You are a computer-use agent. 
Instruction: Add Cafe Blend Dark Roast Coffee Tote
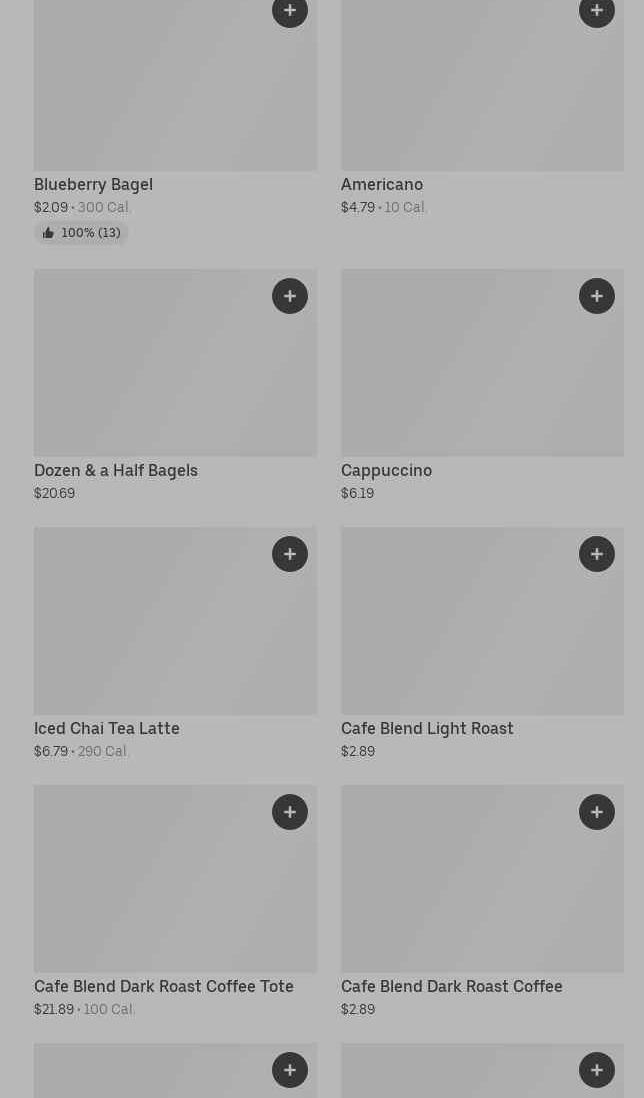pyautogui.click(x=290, y=812)
